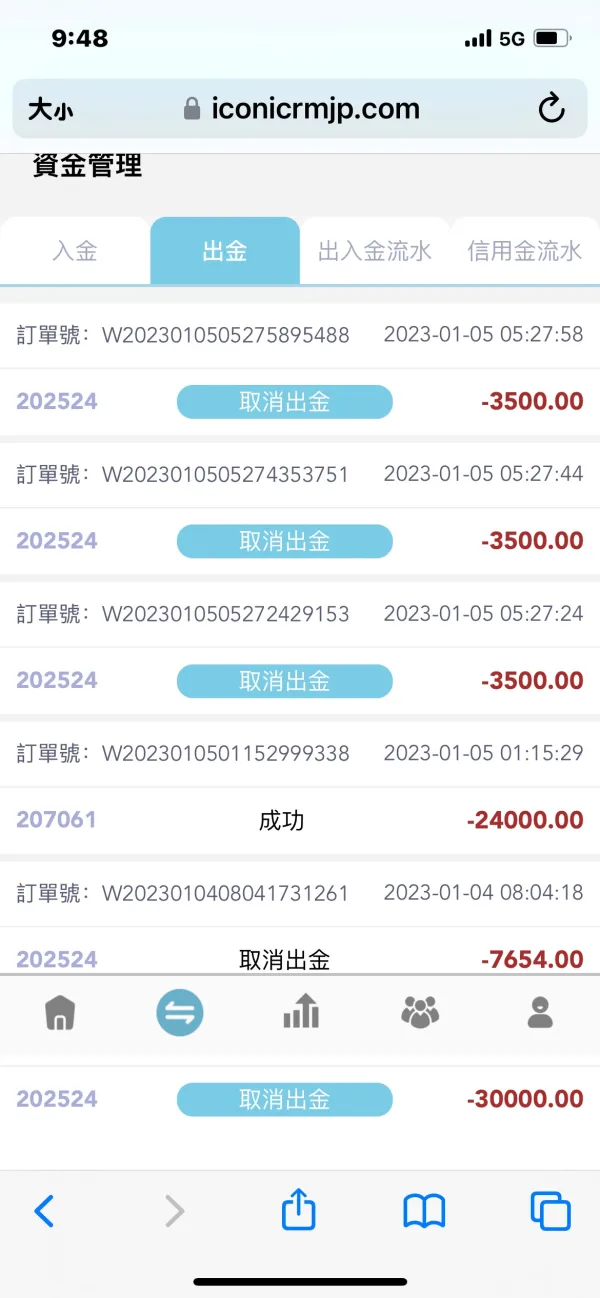Tap 取消出金 for order W2023010505274353751

tap(285, 541)
